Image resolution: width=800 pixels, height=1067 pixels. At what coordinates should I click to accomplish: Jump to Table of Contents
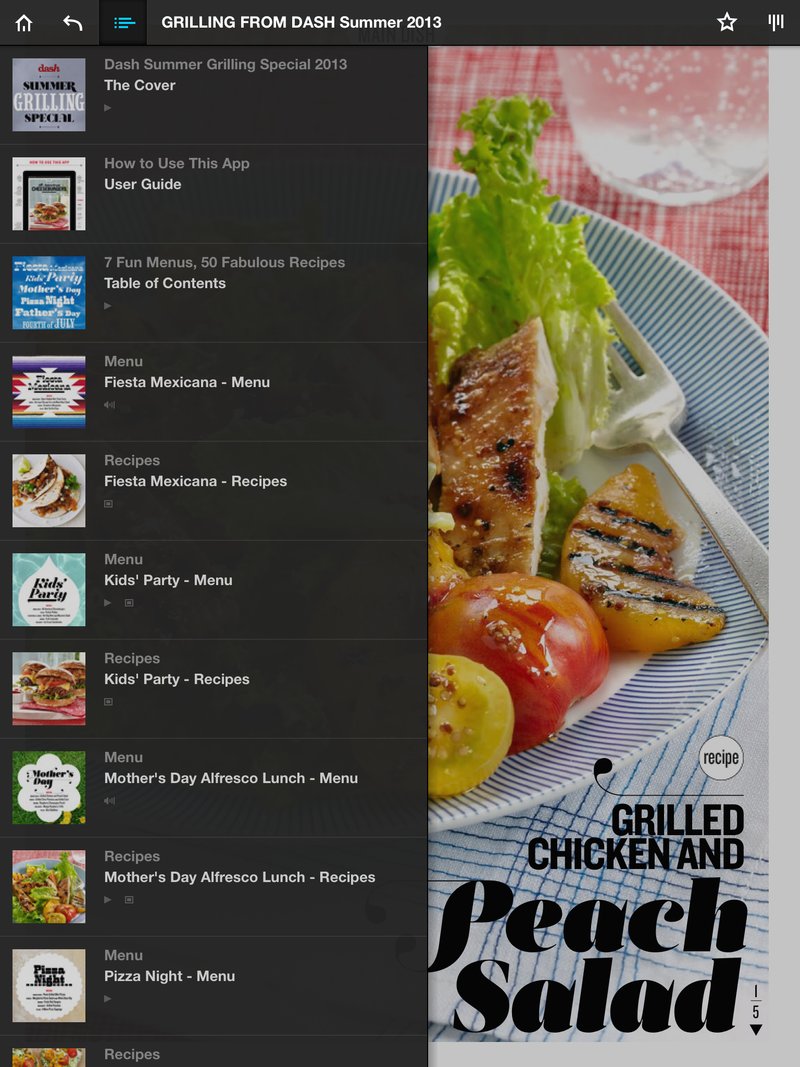[x=213, y=293]
